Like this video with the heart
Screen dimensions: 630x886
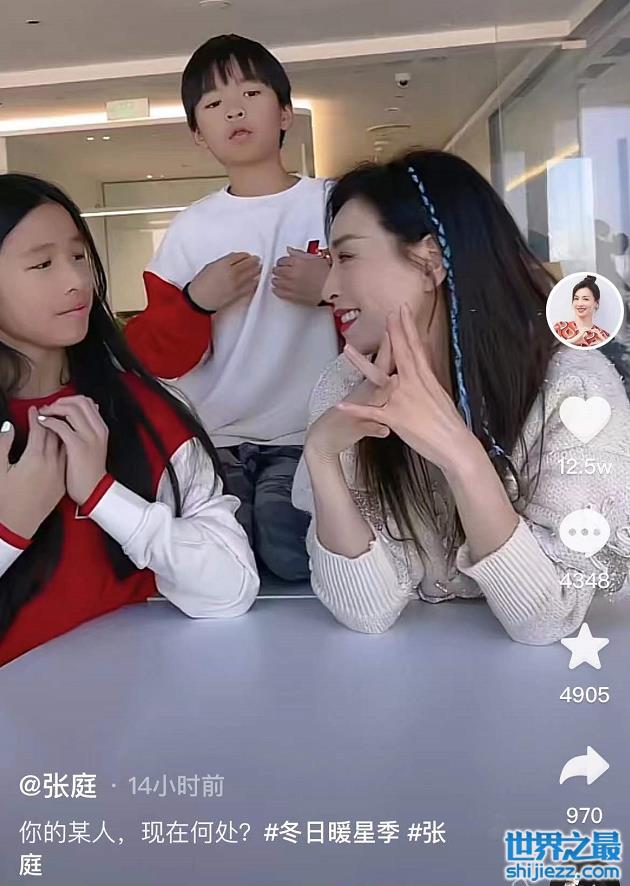585,418
